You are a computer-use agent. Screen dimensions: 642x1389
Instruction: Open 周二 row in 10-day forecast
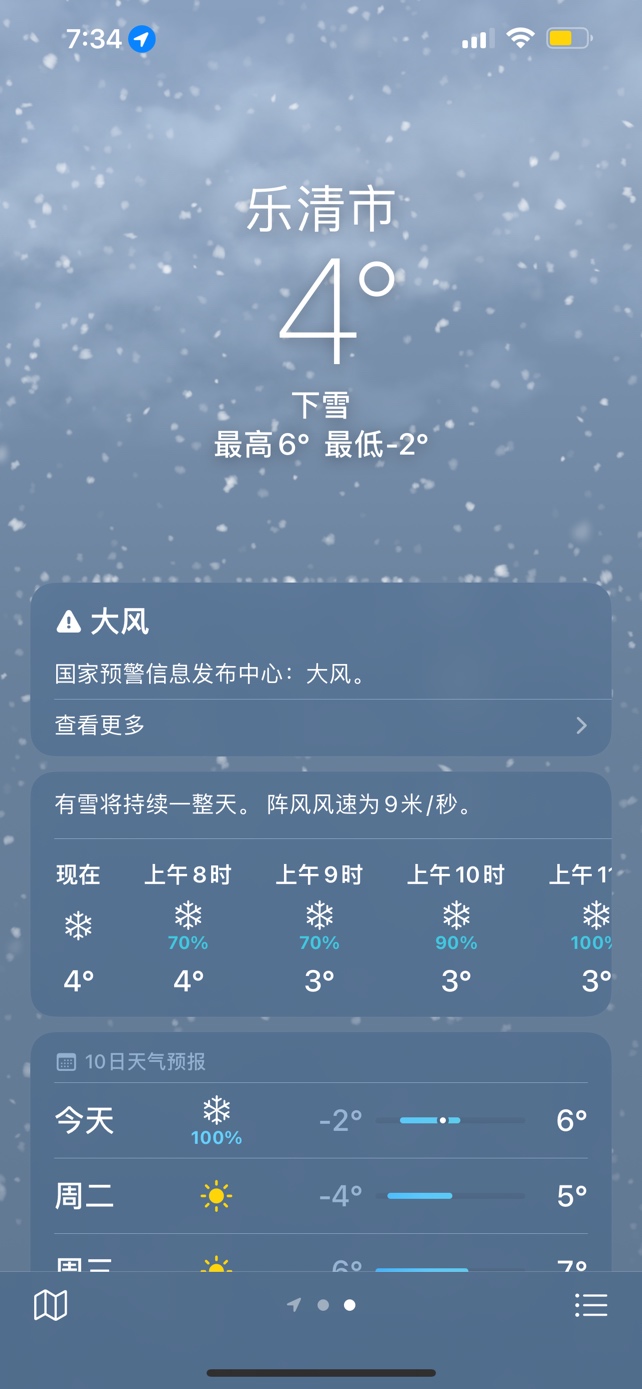(320, 1195)
